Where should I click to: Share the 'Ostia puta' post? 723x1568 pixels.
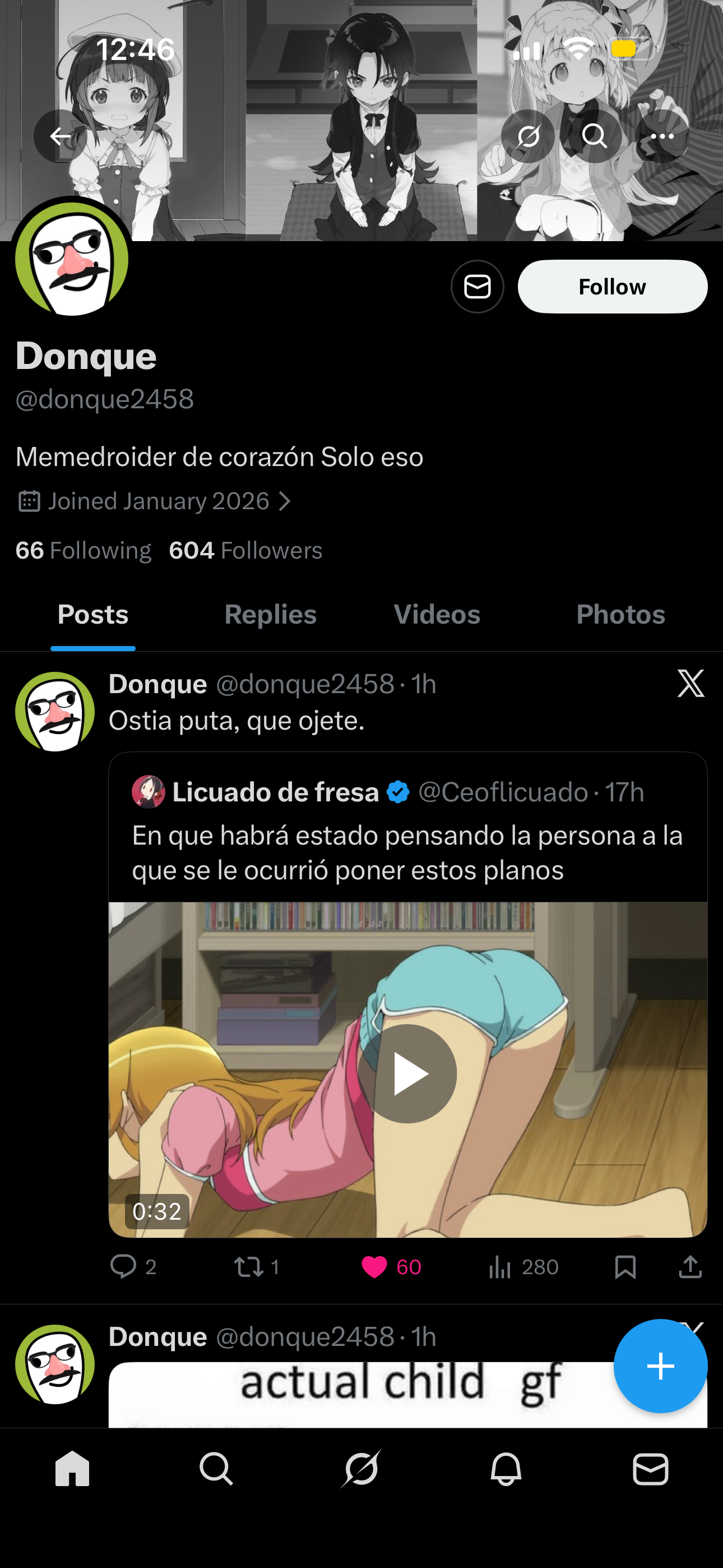(x=690, y=1267)
